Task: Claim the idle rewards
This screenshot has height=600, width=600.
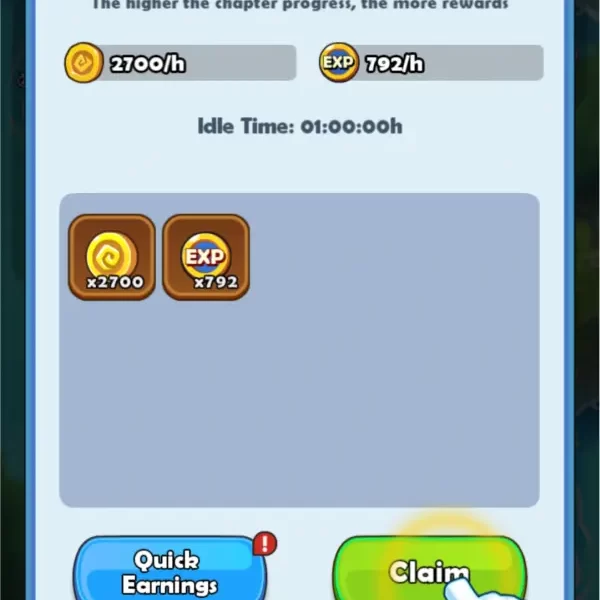Action: (428, 568)
